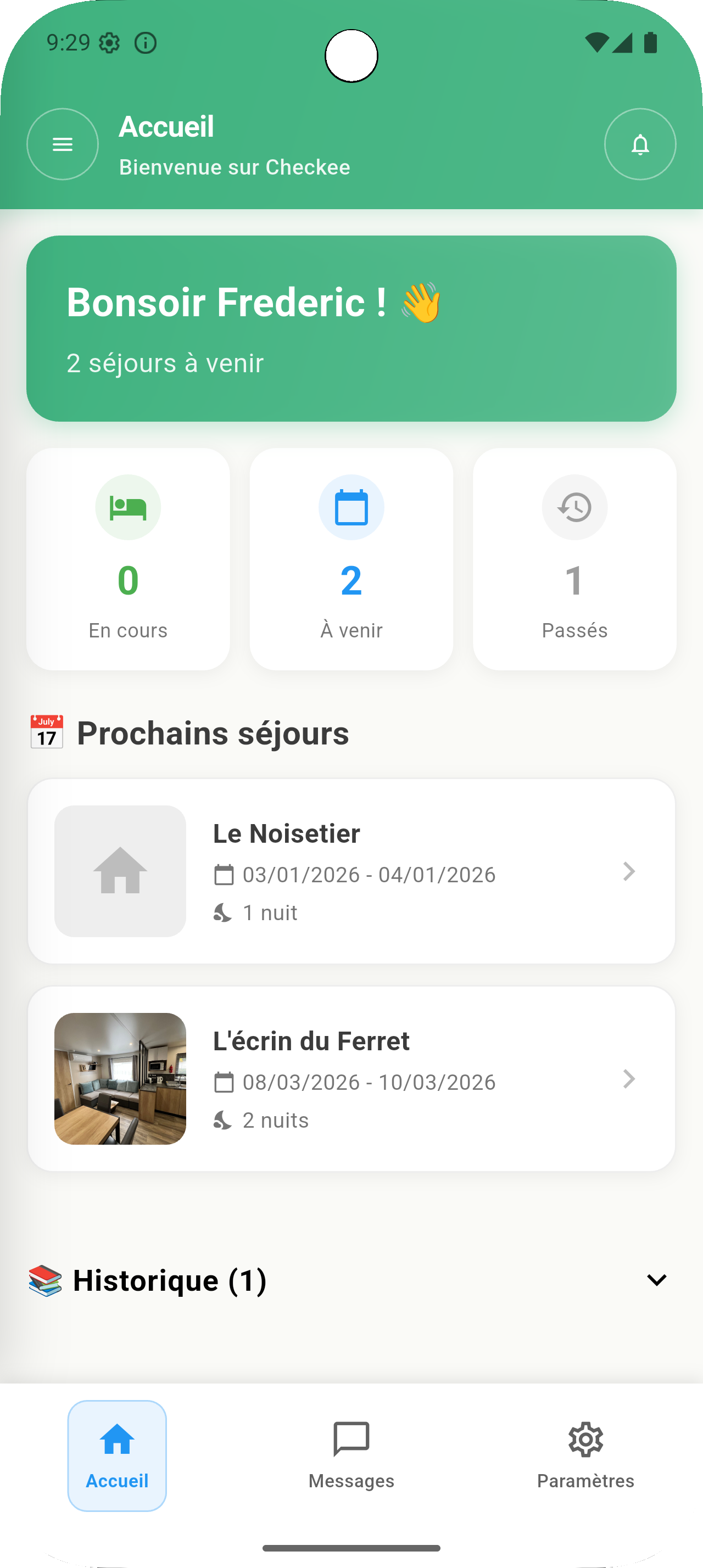Click the L'écrin du Ferret room photo
Screen dimensions: 703x1568
[x=120, y=1079]
